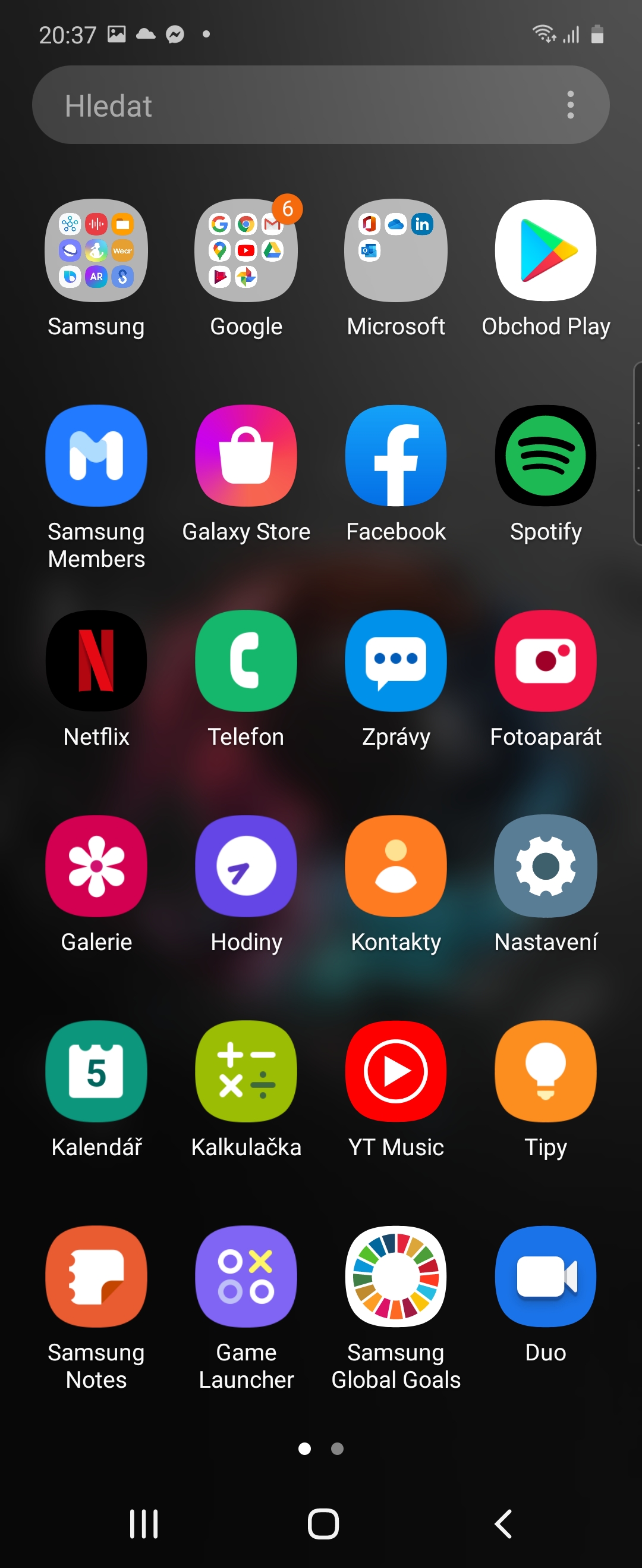Image resolution: width=642 pixels, height=1568 pixels.
Task: Open Facebook app
Action: pos(395,455)
